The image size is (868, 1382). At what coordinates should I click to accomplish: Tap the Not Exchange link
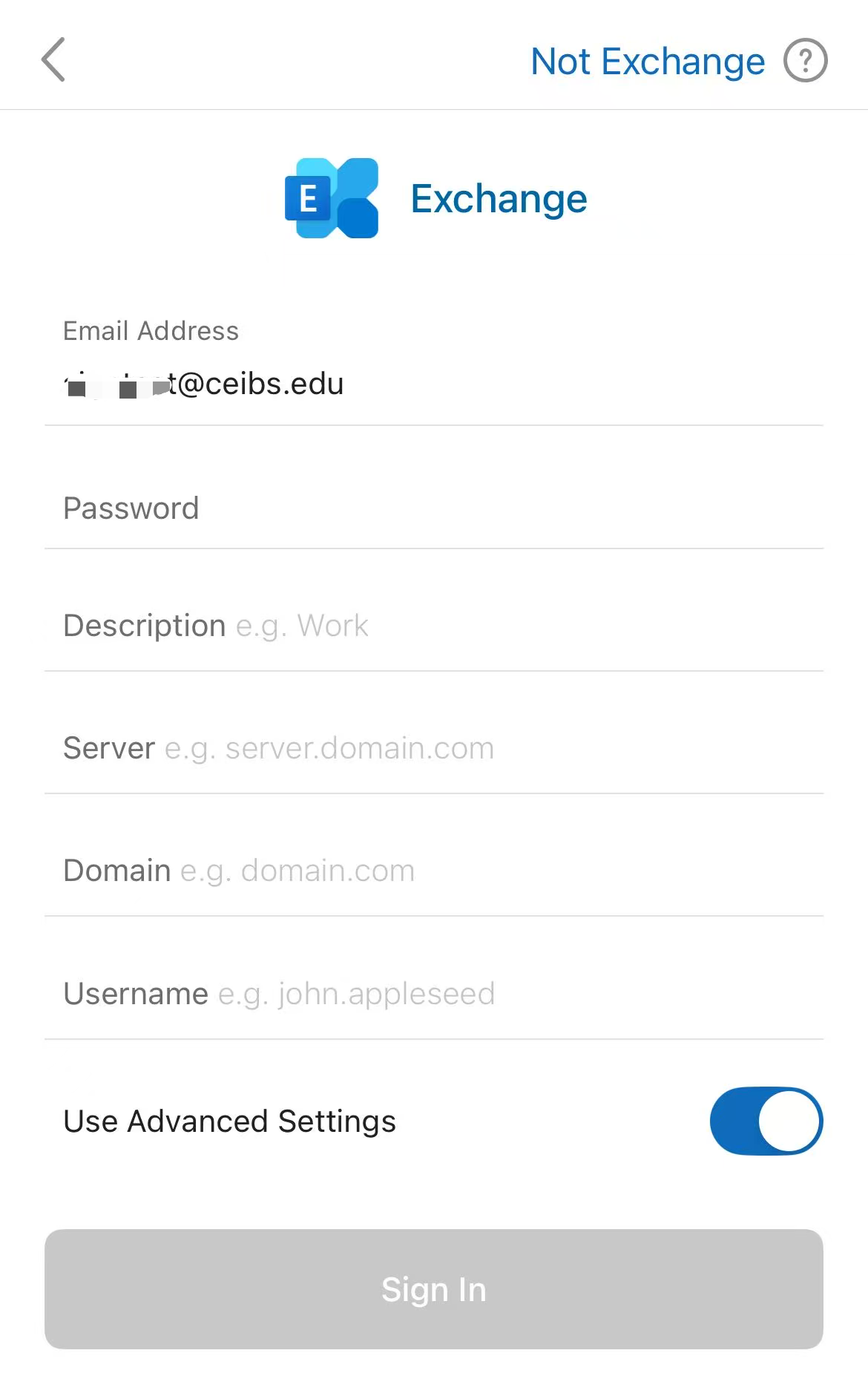pos(647,62)
